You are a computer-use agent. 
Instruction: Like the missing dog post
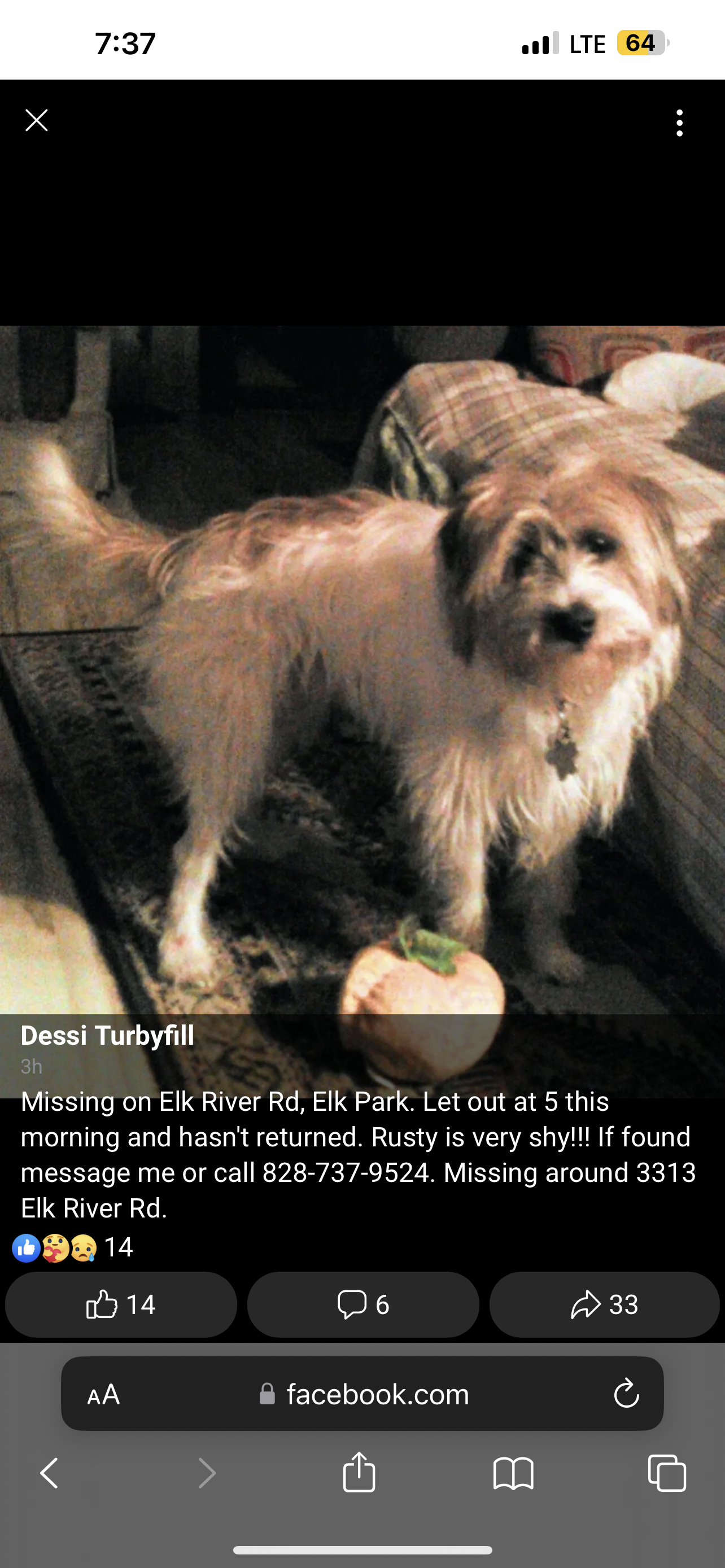click(120, 1304)
